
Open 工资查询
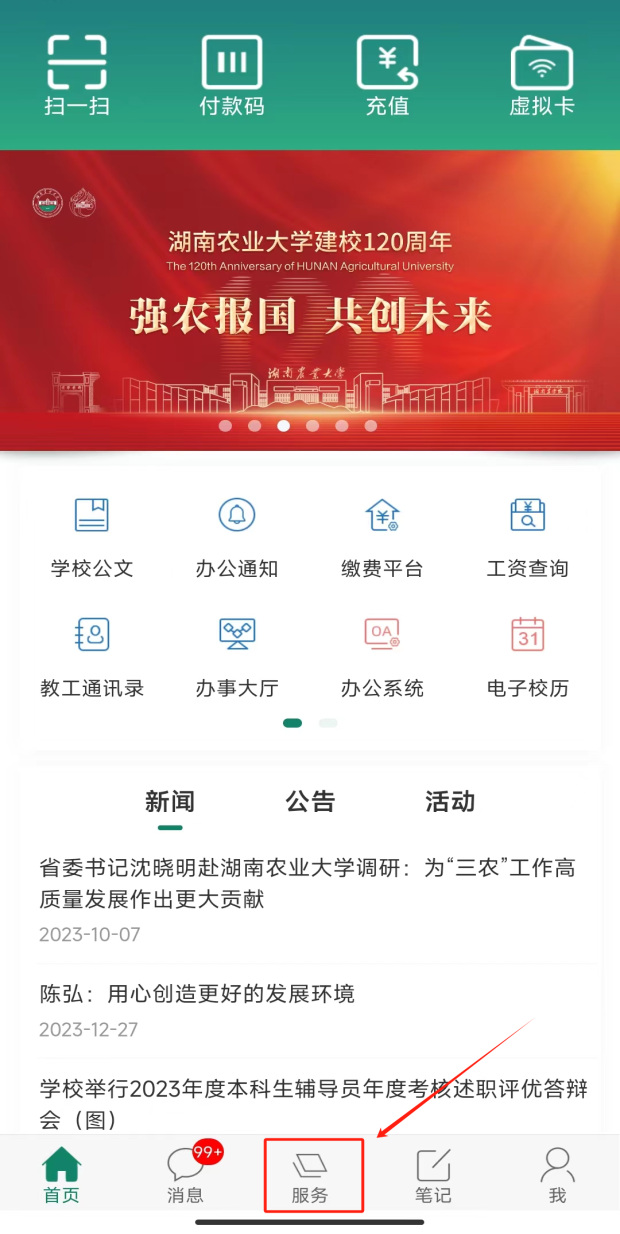527,538
